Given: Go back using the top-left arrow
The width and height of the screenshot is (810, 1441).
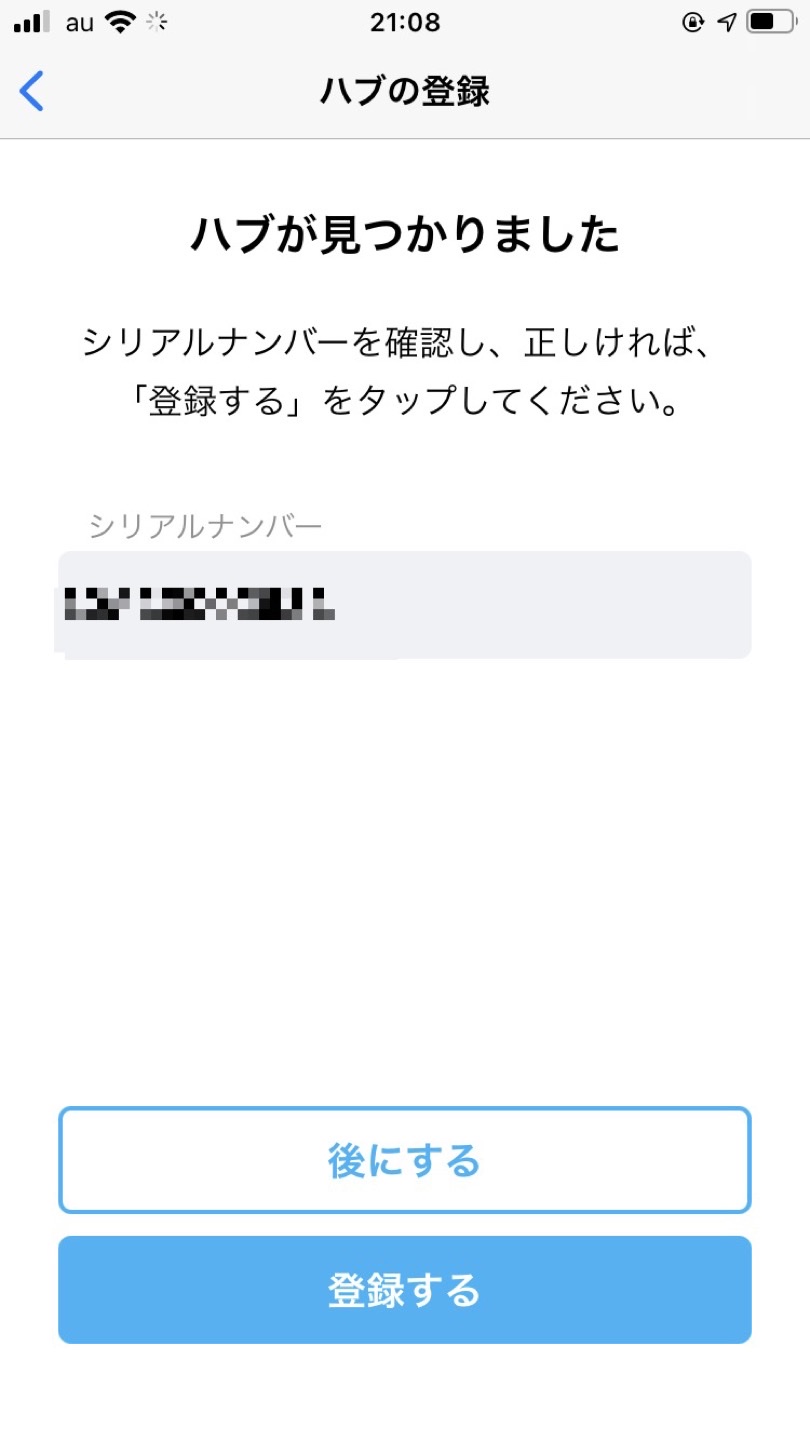Looking at the screenshot, I should (x=32, y=91).
